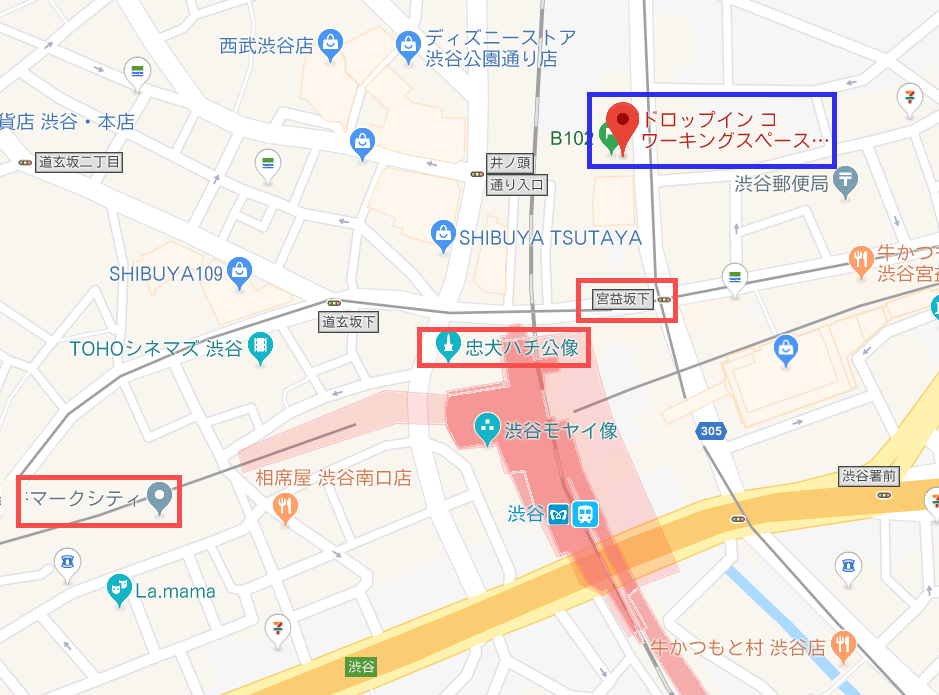The height and width of the screenshot is (695, 939).
Task: Select the 西武渋谷店 store marker
Action: pos(330,44)
